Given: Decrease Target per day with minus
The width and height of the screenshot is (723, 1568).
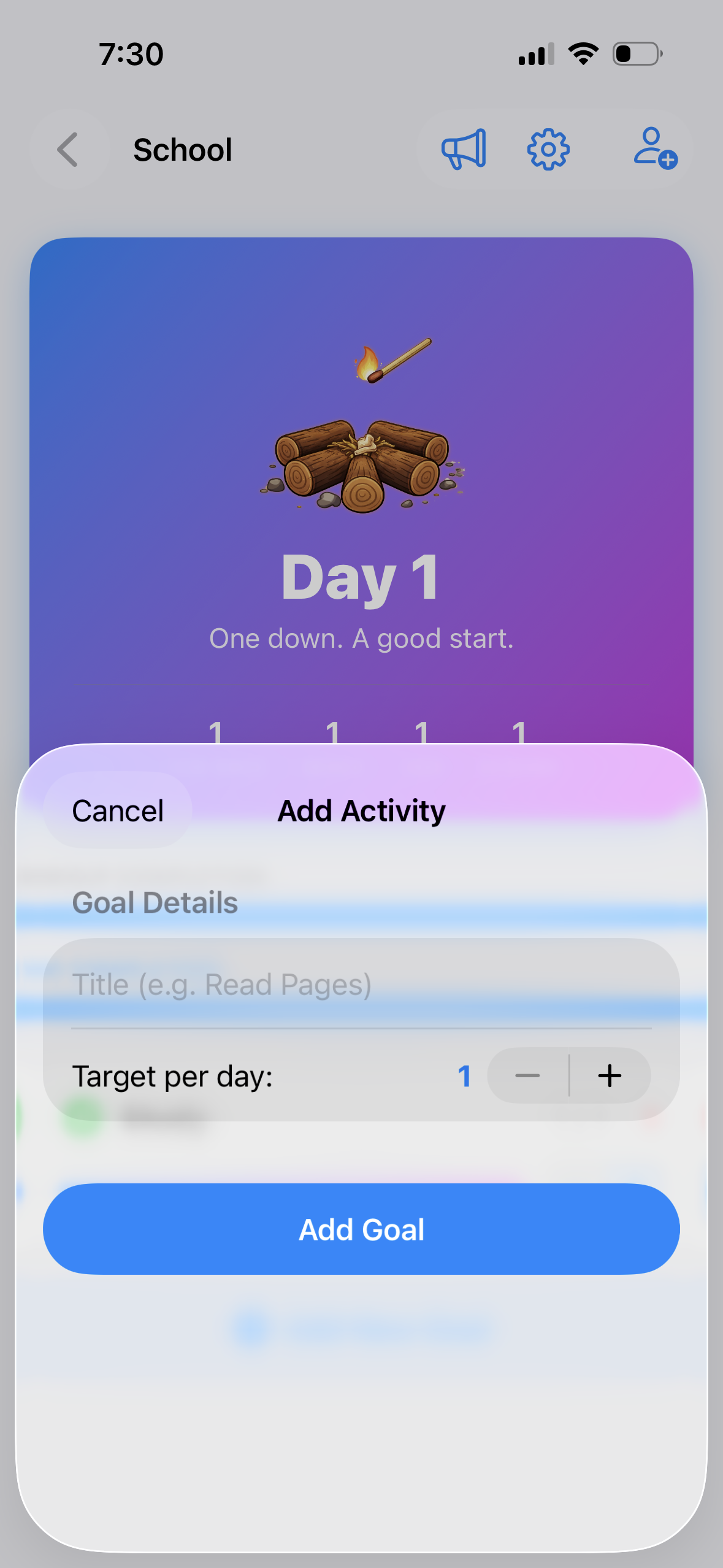Looking at the screenshot, I should [526, 1075].
